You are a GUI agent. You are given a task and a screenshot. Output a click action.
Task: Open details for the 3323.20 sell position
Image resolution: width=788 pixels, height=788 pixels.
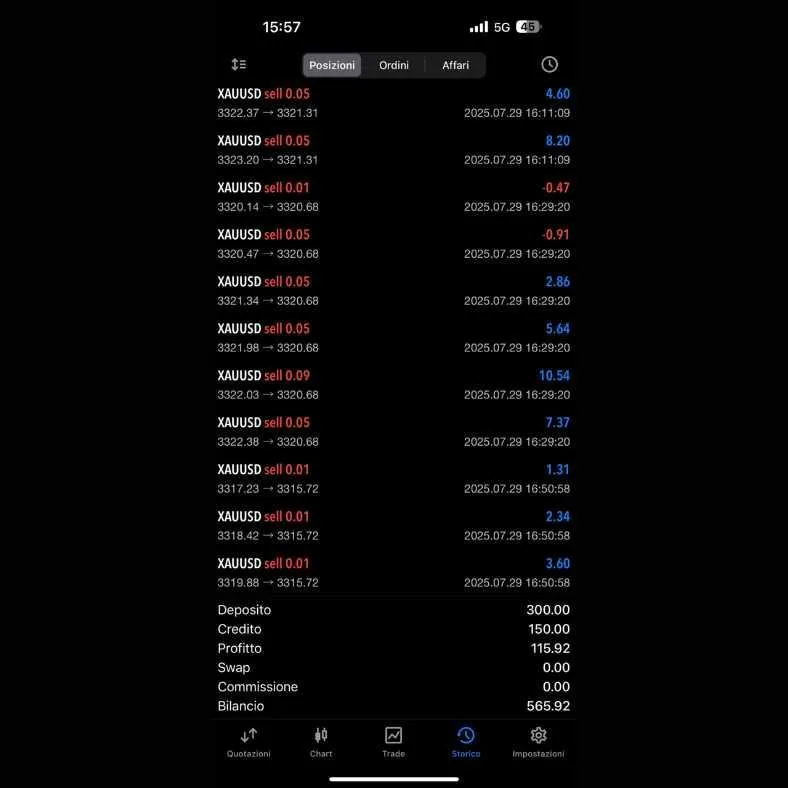393,150
